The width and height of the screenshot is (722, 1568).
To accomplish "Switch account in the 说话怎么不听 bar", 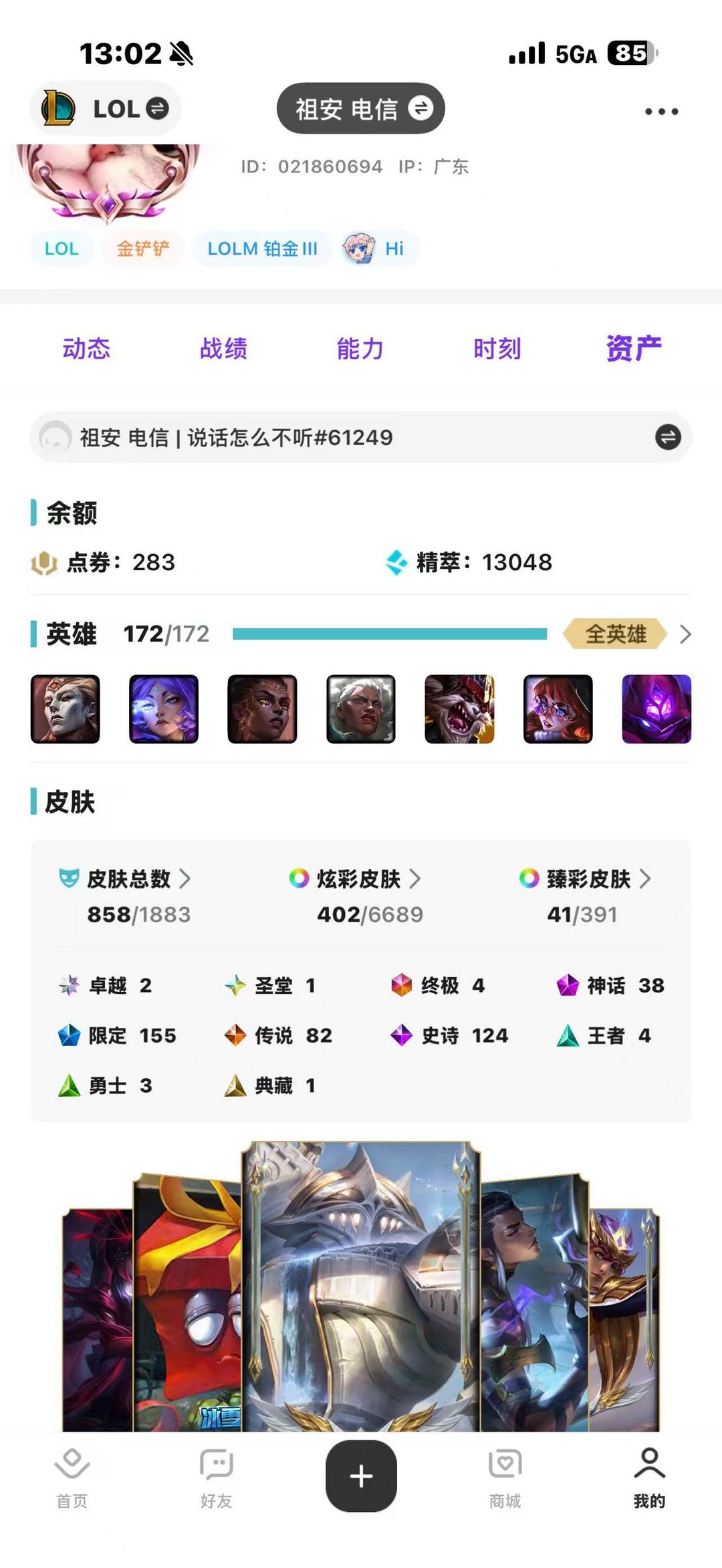I will pos(667,438).
